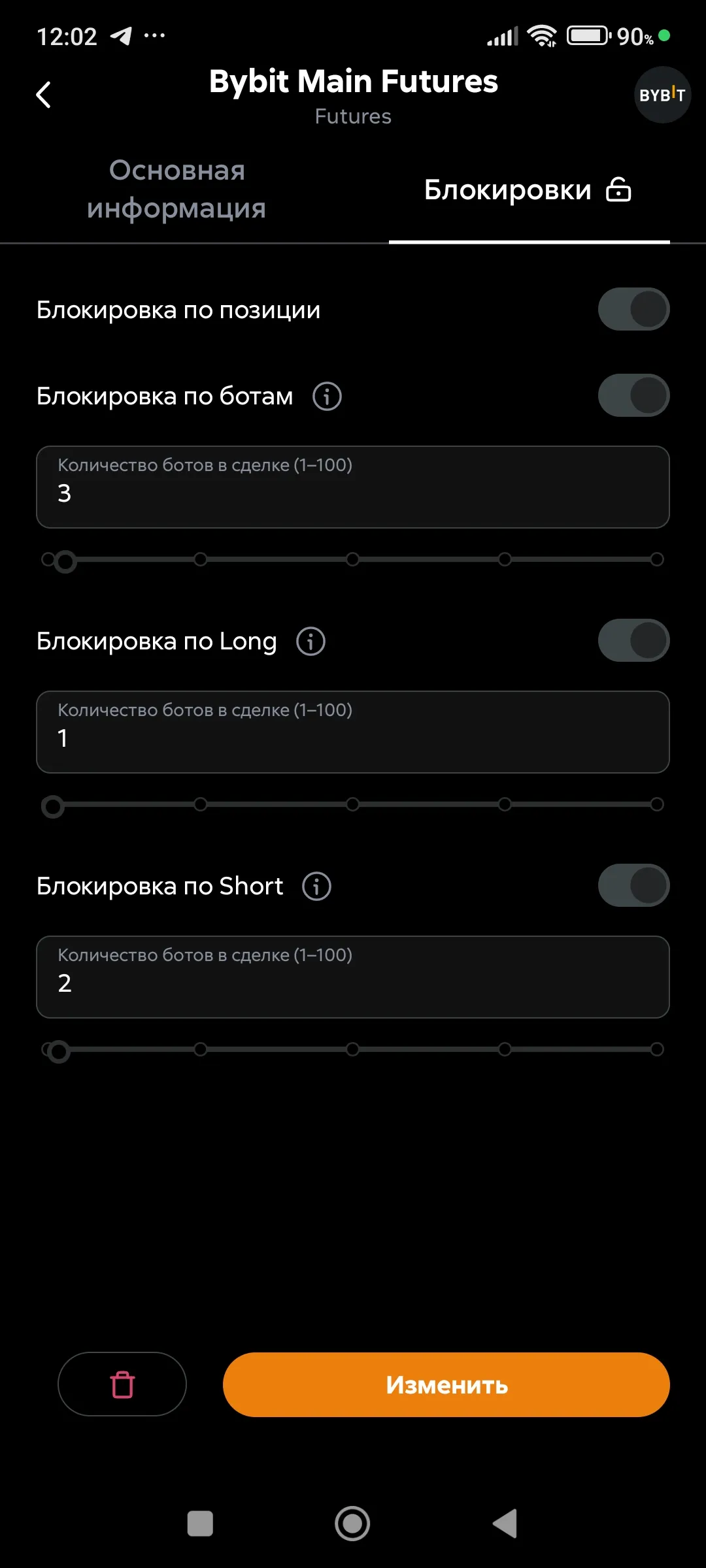Open the recent apps view
Screen dimensions: 706x1568
(200, 1524)
